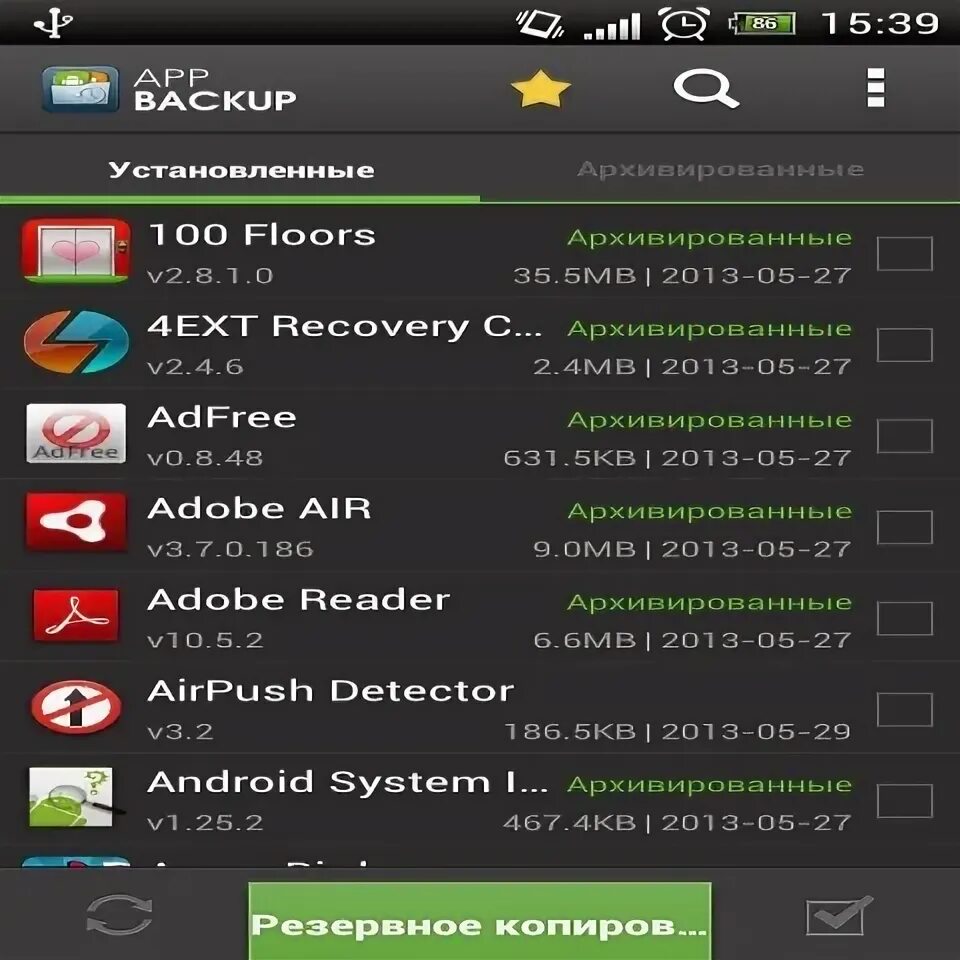Image resolution: width=960 pixels, height=960 pixels.
Task: Tick the AirPush Detector checkbox
Action: pyautogui.click(x=904, y=710)
